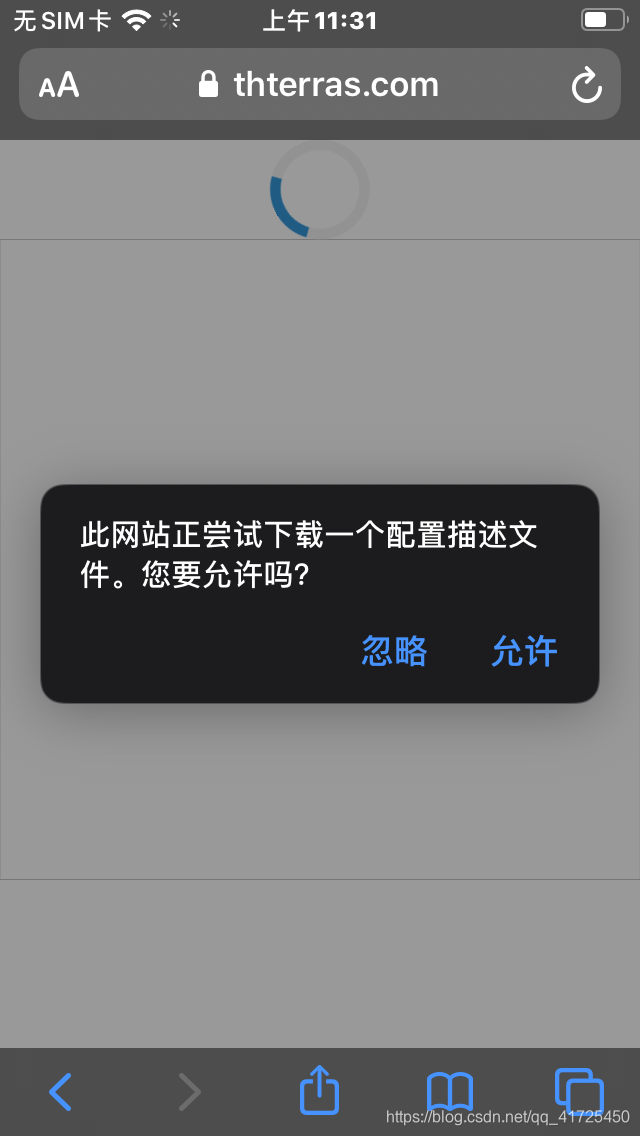
Task: Go back to the previous page
Action: [x=61, y=1091]
